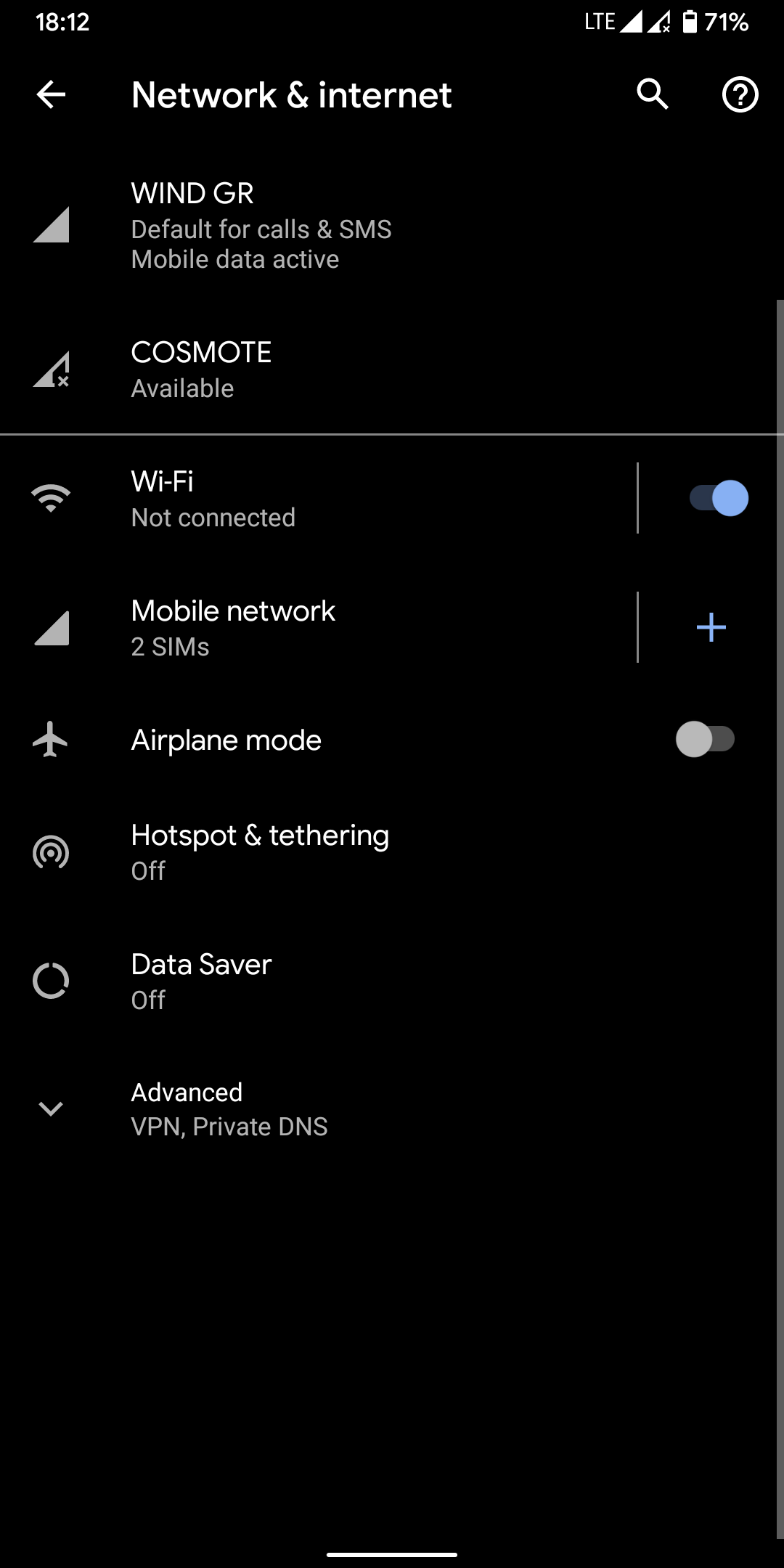The width and height of the screenshot is (784, 1568).
Task: Enable Airplane mode toggle
Action: pos(706,740)
